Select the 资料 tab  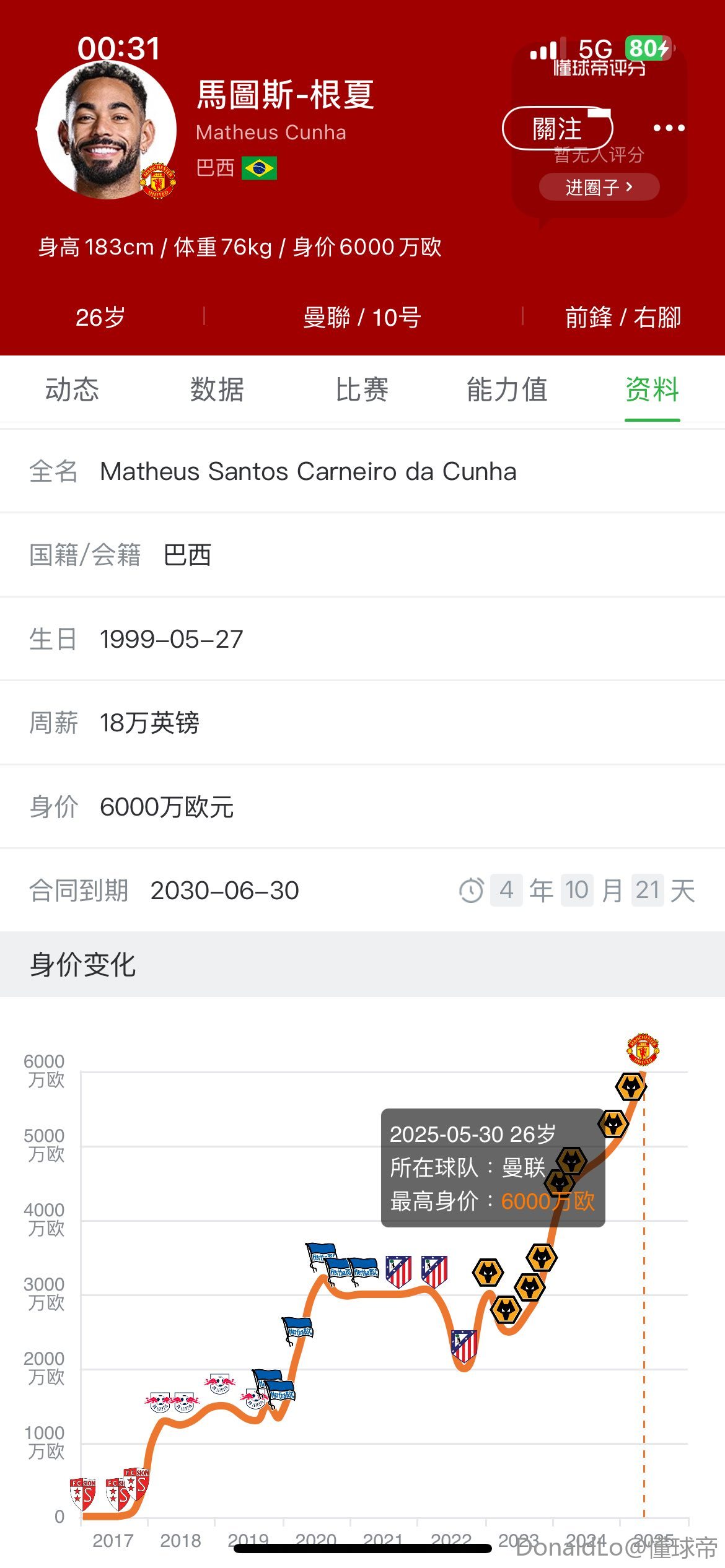coord(652,390)
